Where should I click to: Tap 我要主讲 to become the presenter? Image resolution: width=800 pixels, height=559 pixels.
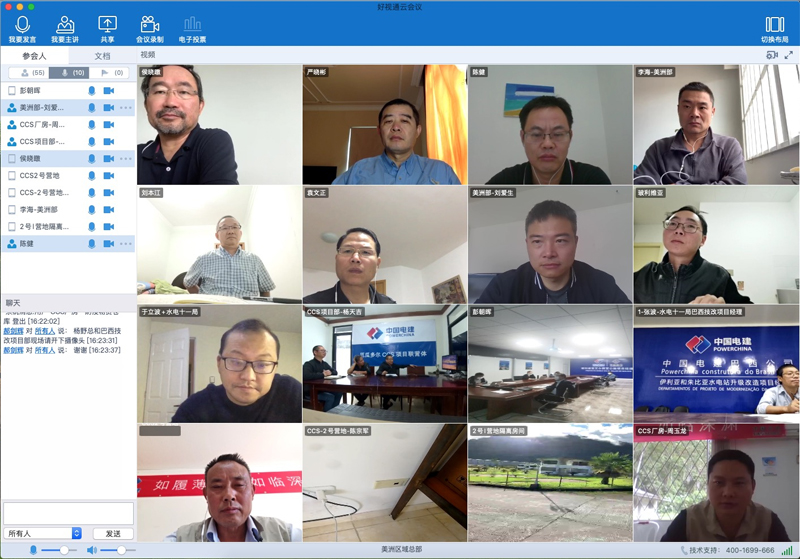[65, 29]
